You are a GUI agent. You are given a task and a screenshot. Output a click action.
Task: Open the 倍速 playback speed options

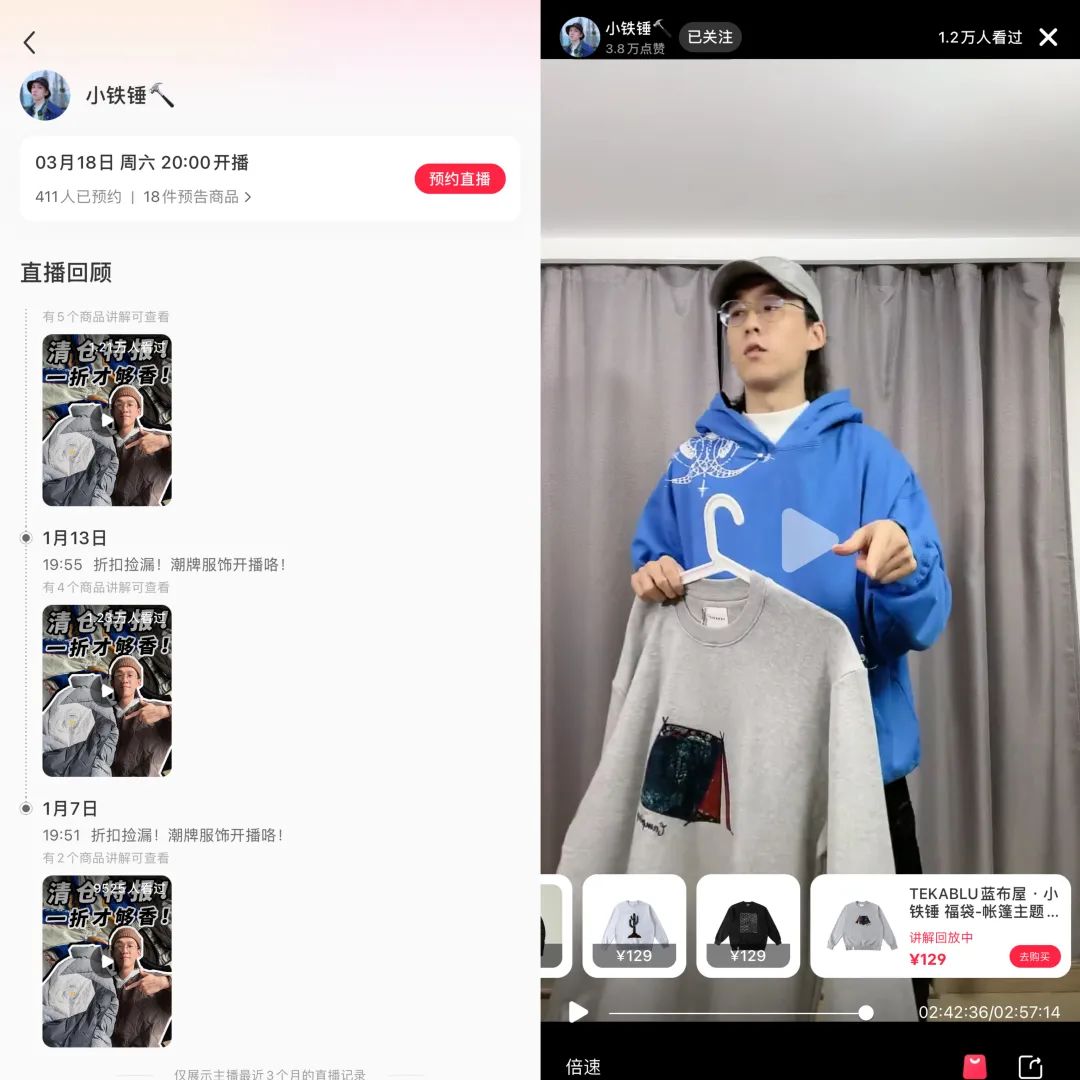click(583, 1067)
